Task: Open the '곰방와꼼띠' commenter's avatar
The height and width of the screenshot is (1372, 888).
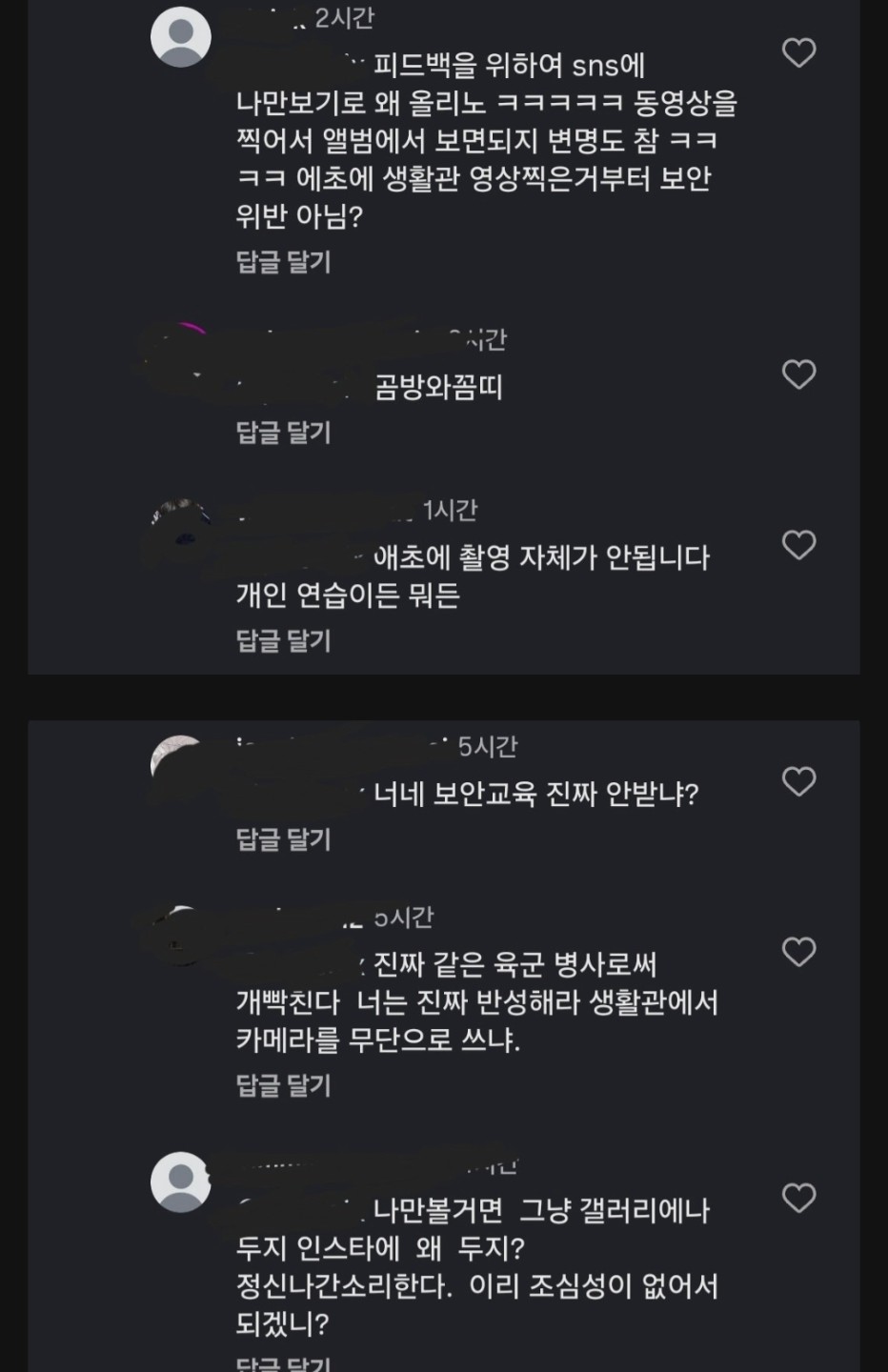Action: (181, 357)
